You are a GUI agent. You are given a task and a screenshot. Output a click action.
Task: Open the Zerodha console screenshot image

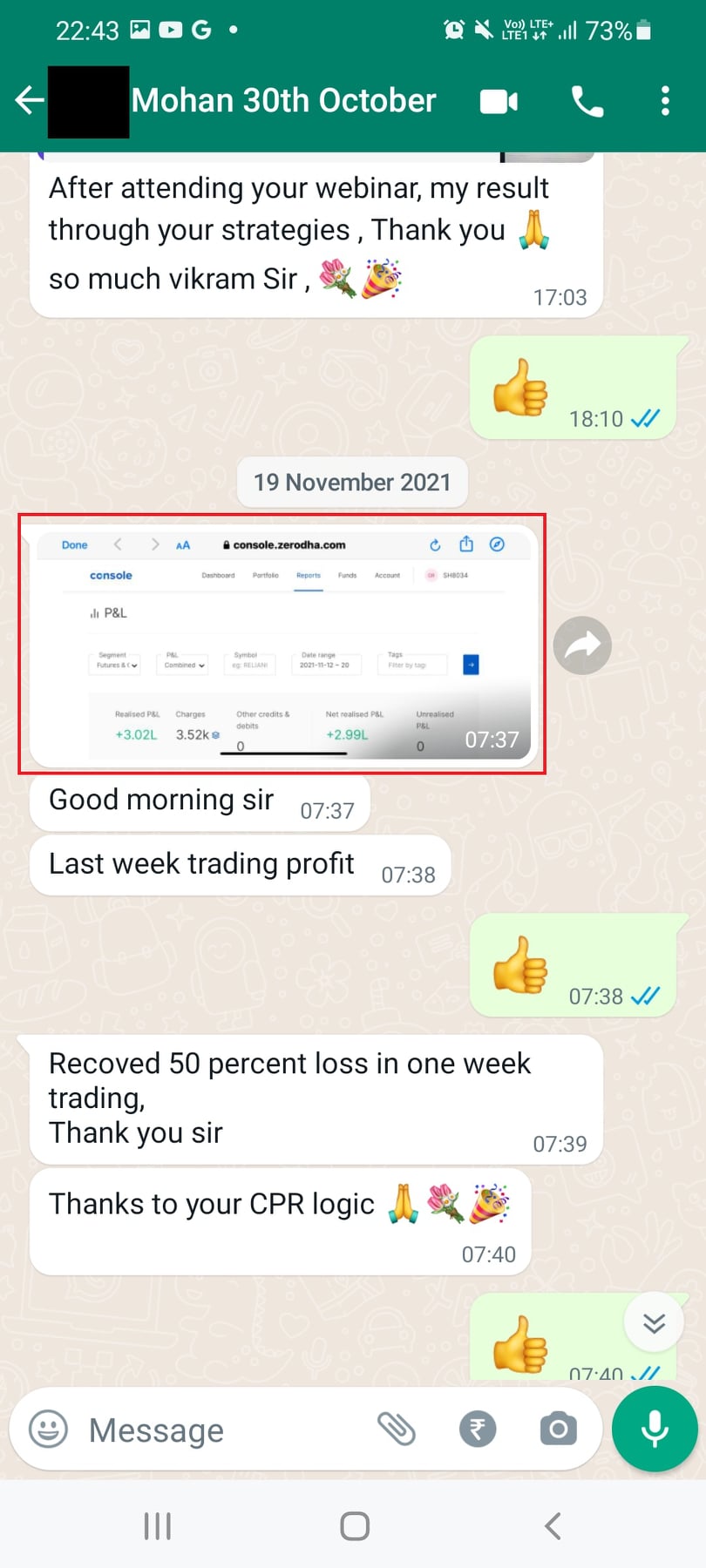[282, 643]
